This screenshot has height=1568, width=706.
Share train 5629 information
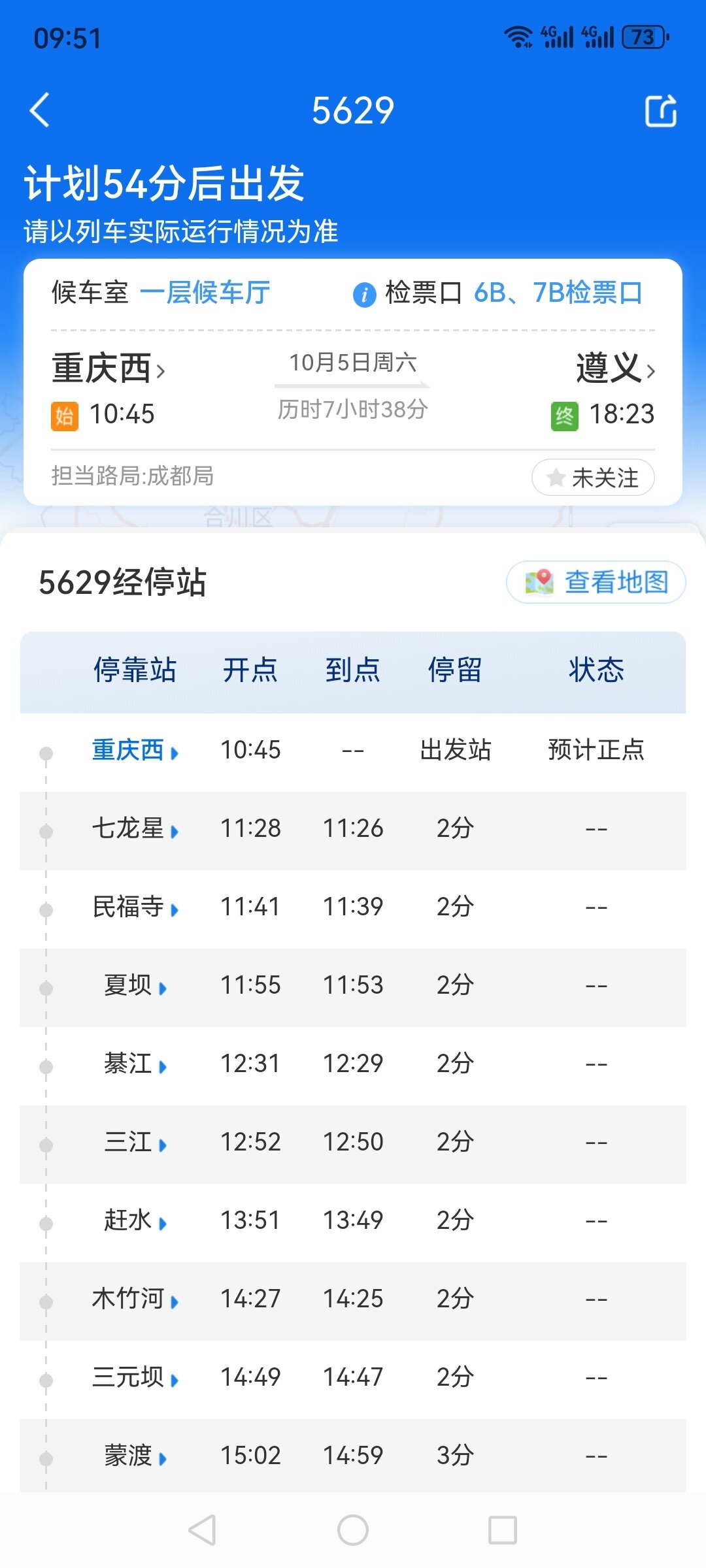pyautogui.click(x=660, y=110)
